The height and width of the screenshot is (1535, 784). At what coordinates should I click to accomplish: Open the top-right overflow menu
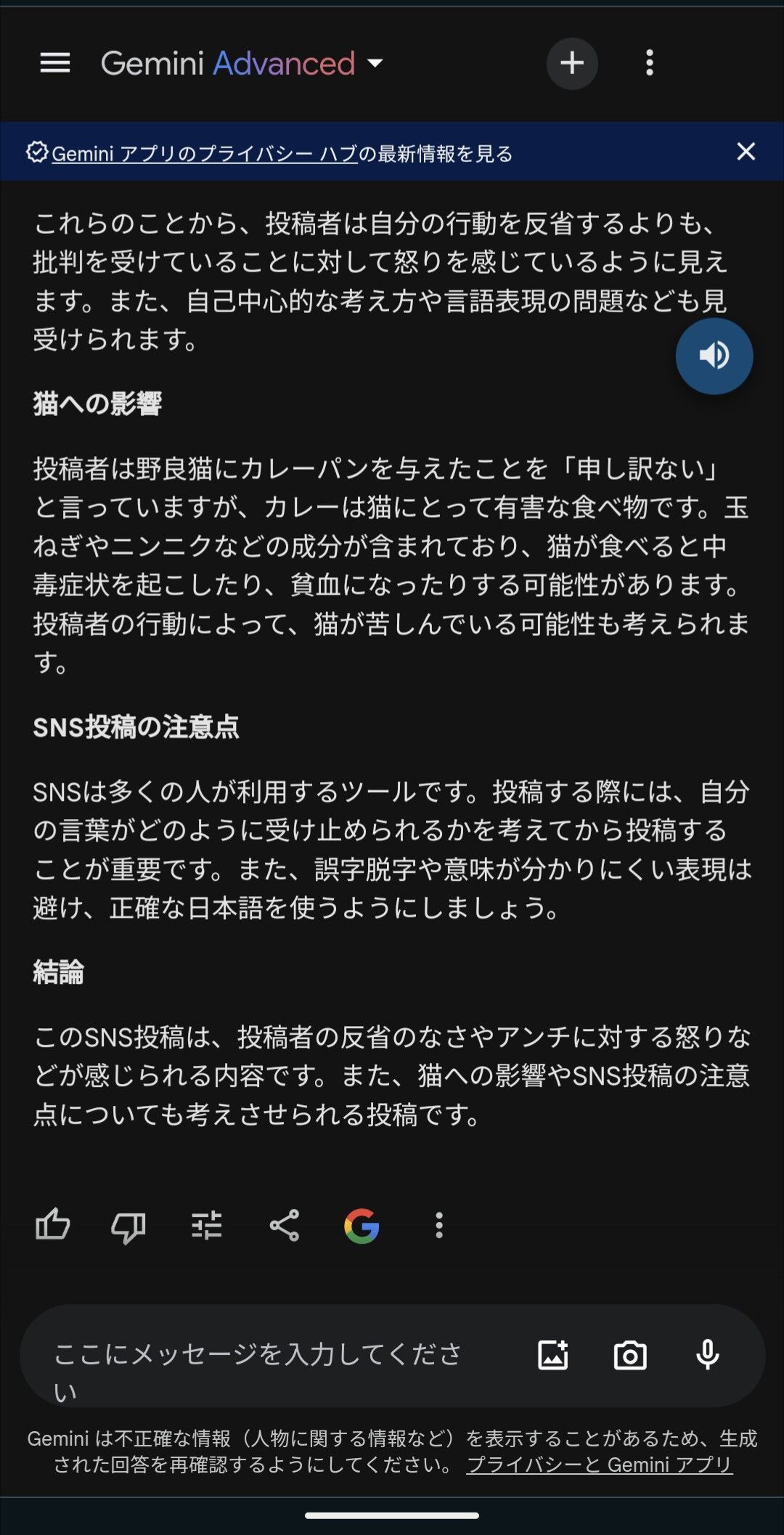[x=650, y=63]
